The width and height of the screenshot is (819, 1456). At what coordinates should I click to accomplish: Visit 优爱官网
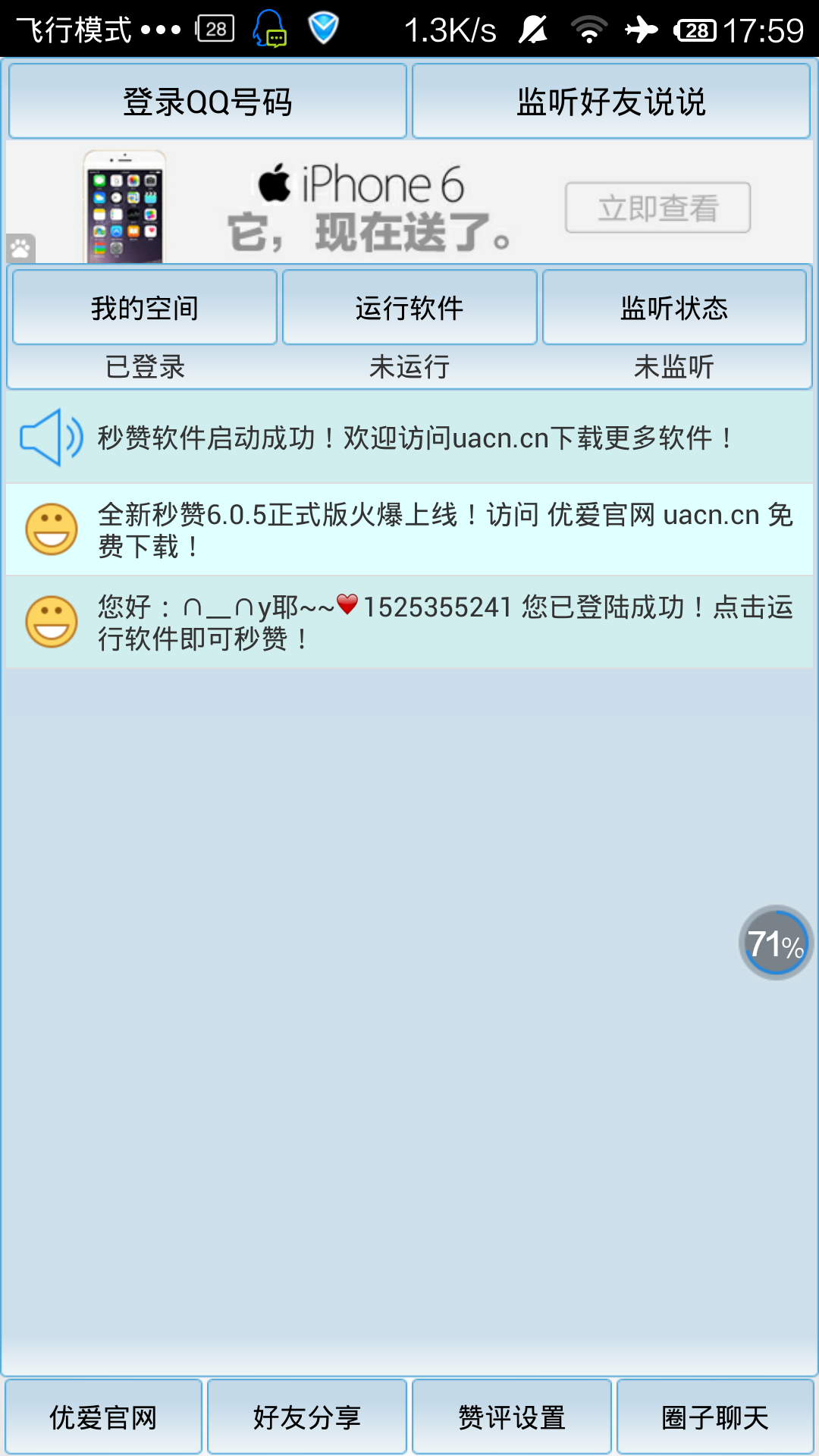tap(103, 1417)
